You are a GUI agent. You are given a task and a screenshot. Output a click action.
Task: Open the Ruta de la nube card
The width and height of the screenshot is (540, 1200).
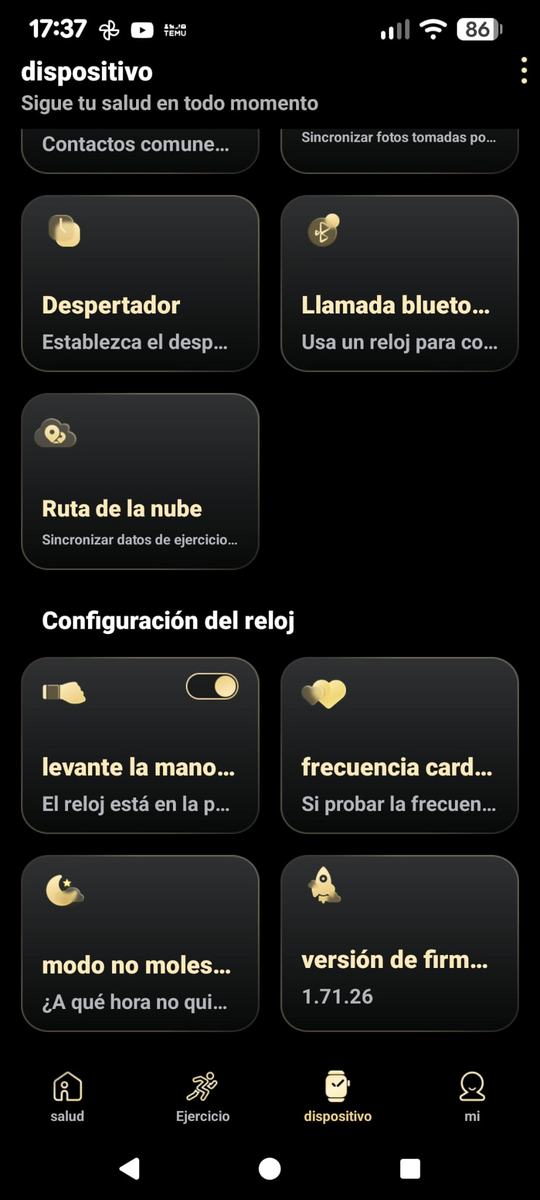tap(140, 482)
